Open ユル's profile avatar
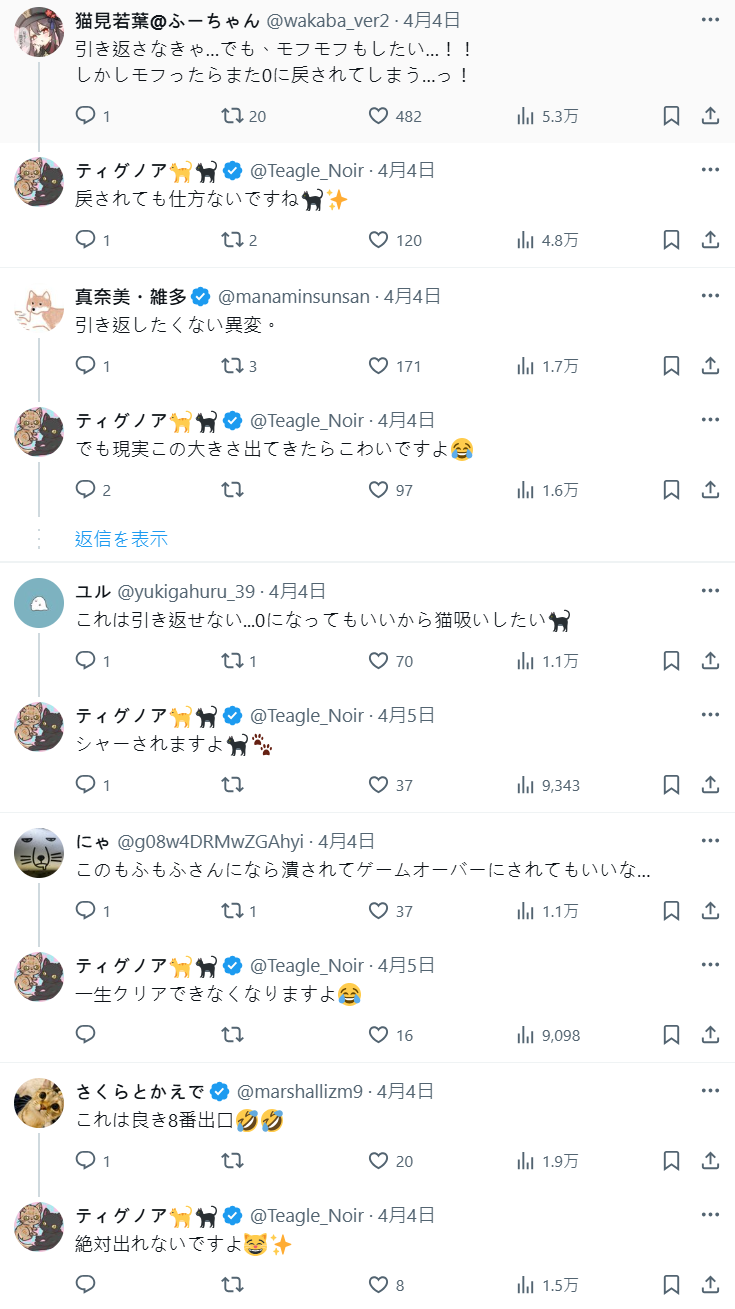735x1309 pixels. tap(39, 603)
